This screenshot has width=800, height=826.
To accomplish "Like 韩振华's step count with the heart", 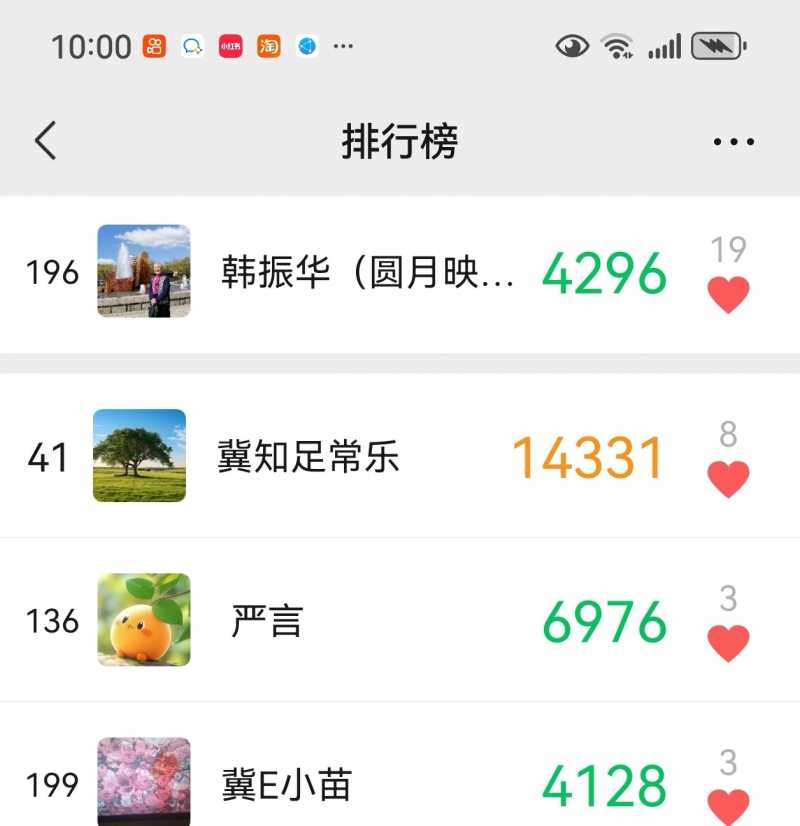I will [728, 294].
